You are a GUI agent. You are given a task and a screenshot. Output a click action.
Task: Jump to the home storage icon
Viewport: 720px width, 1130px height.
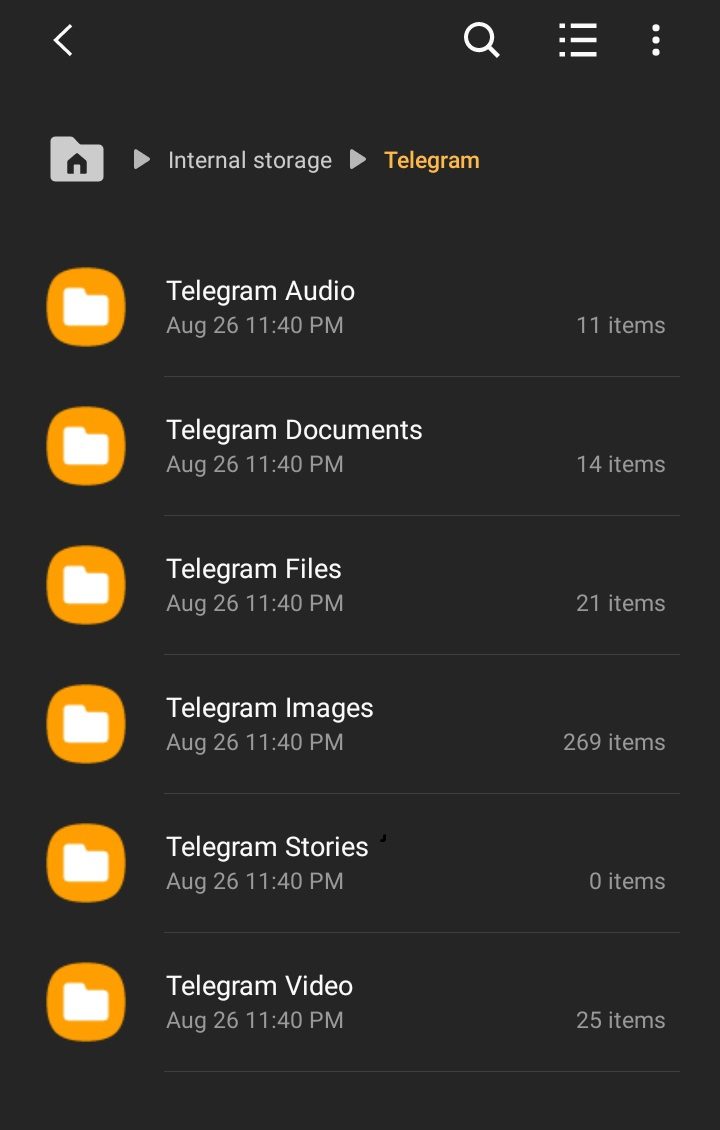[x=77, y=160]
